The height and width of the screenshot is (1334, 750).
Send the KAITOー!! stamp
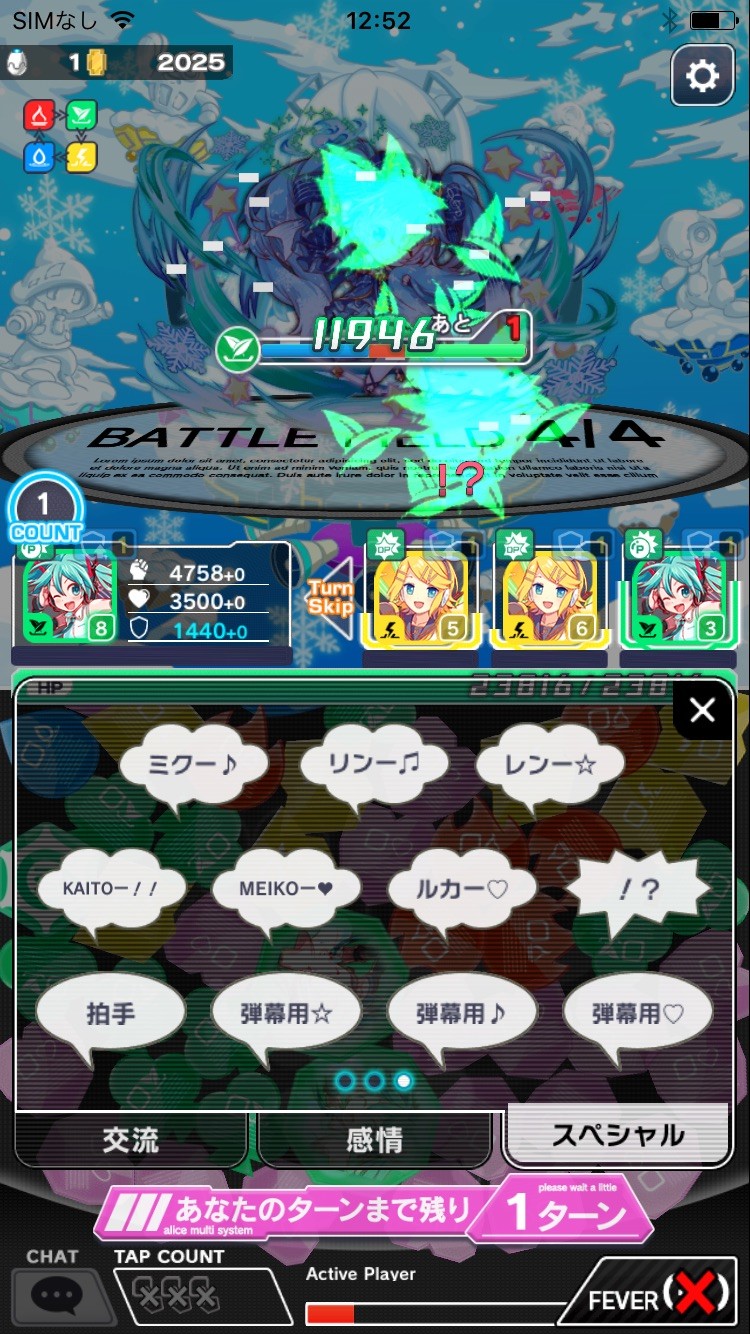111,889
